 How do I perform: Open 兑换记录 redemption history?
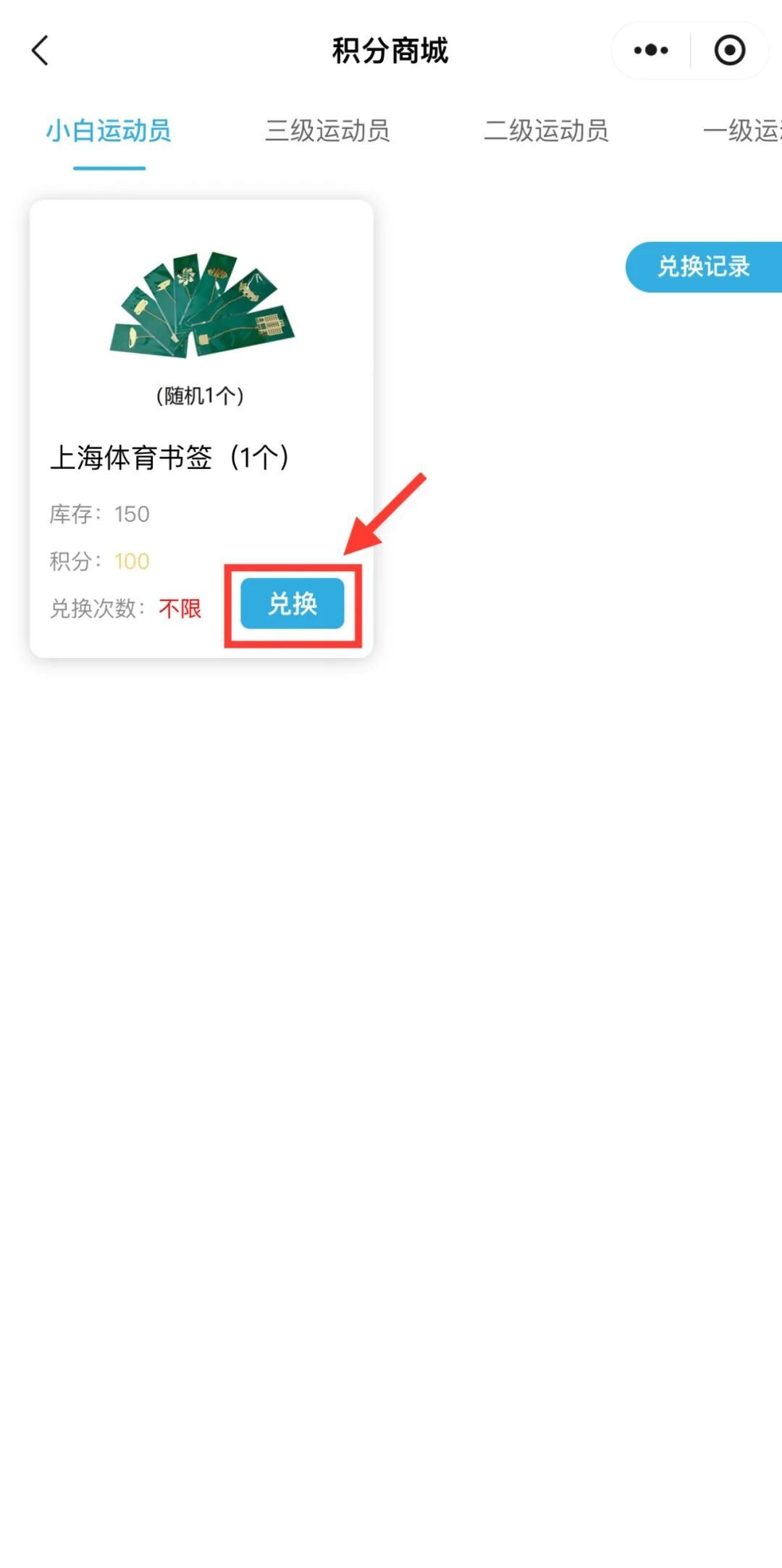pyautogui.click(x=703, y=267)
